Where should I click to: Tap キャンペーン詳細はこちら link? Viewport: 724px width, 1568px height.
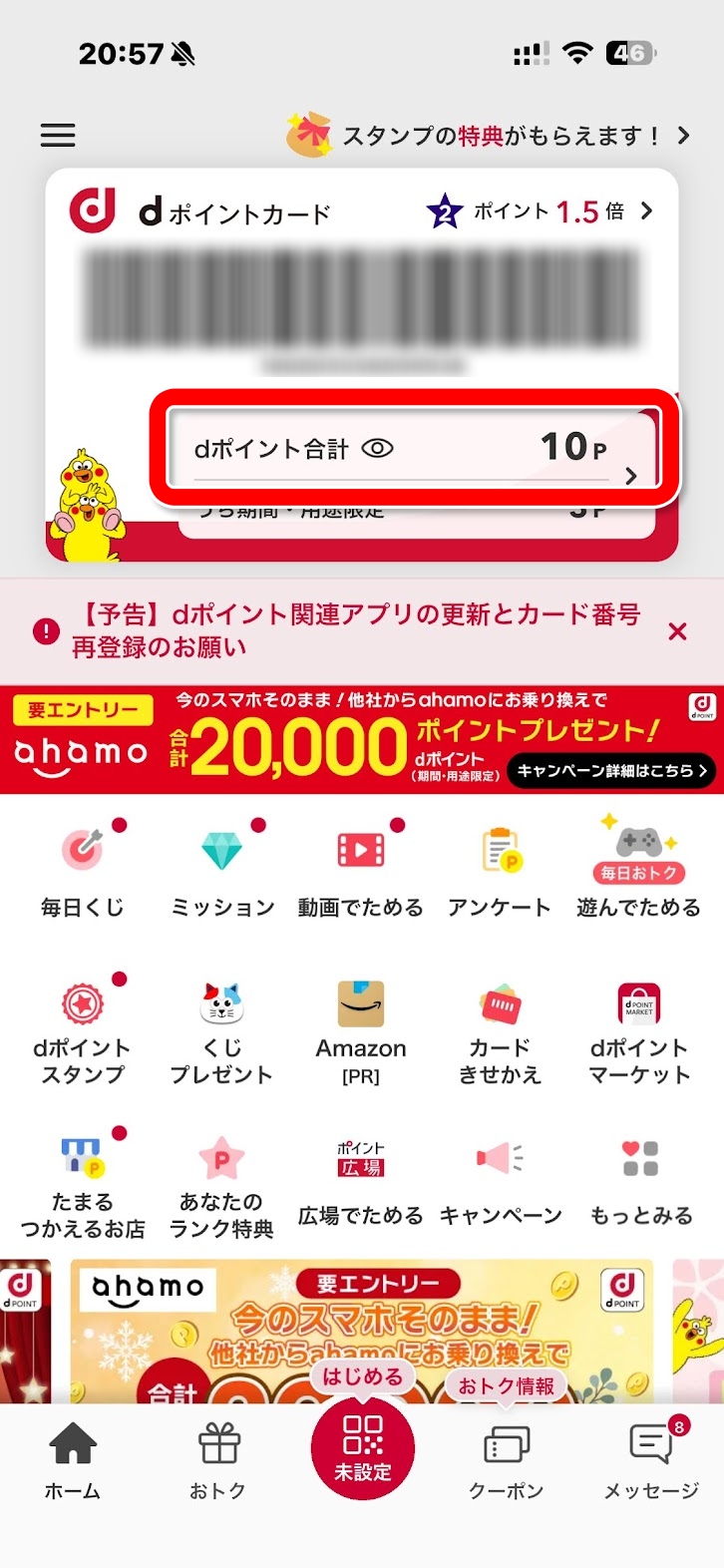[612, 770]
